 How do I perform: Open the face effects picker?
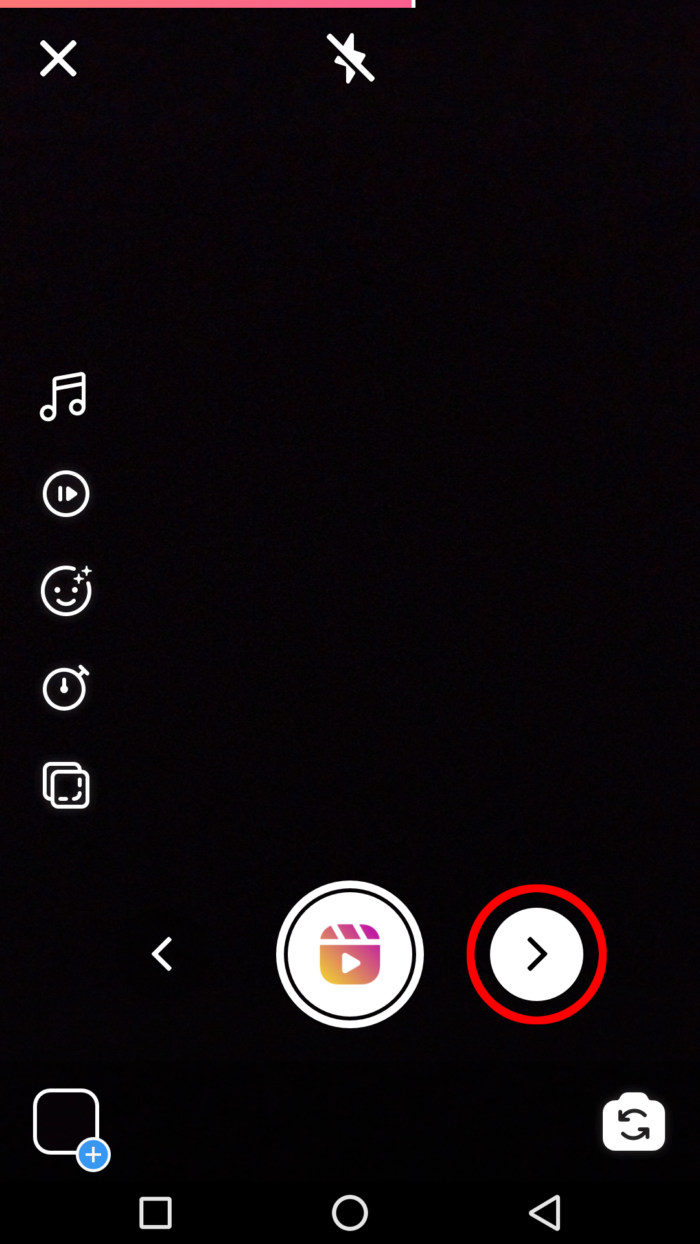[66, 590]
